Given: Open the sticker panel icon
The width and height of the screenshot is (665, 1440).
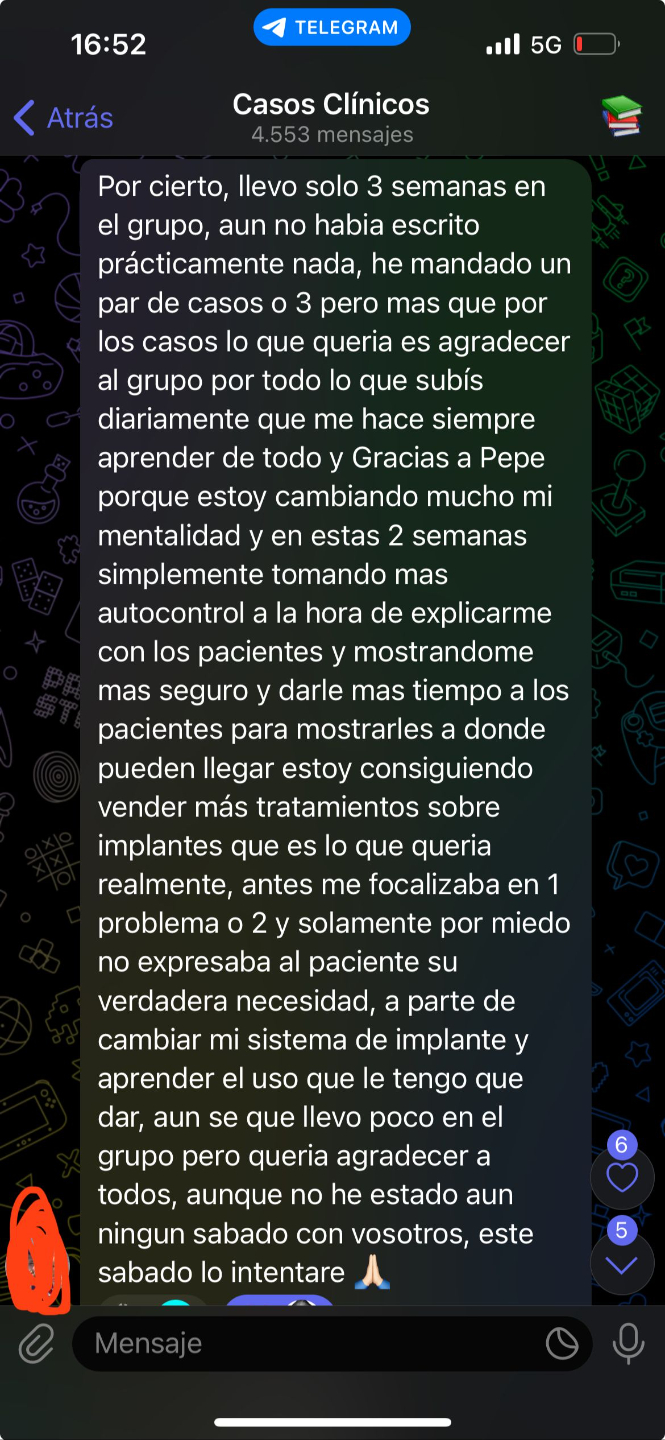Looking at the screenshot, I should [x=562, y=1343].
